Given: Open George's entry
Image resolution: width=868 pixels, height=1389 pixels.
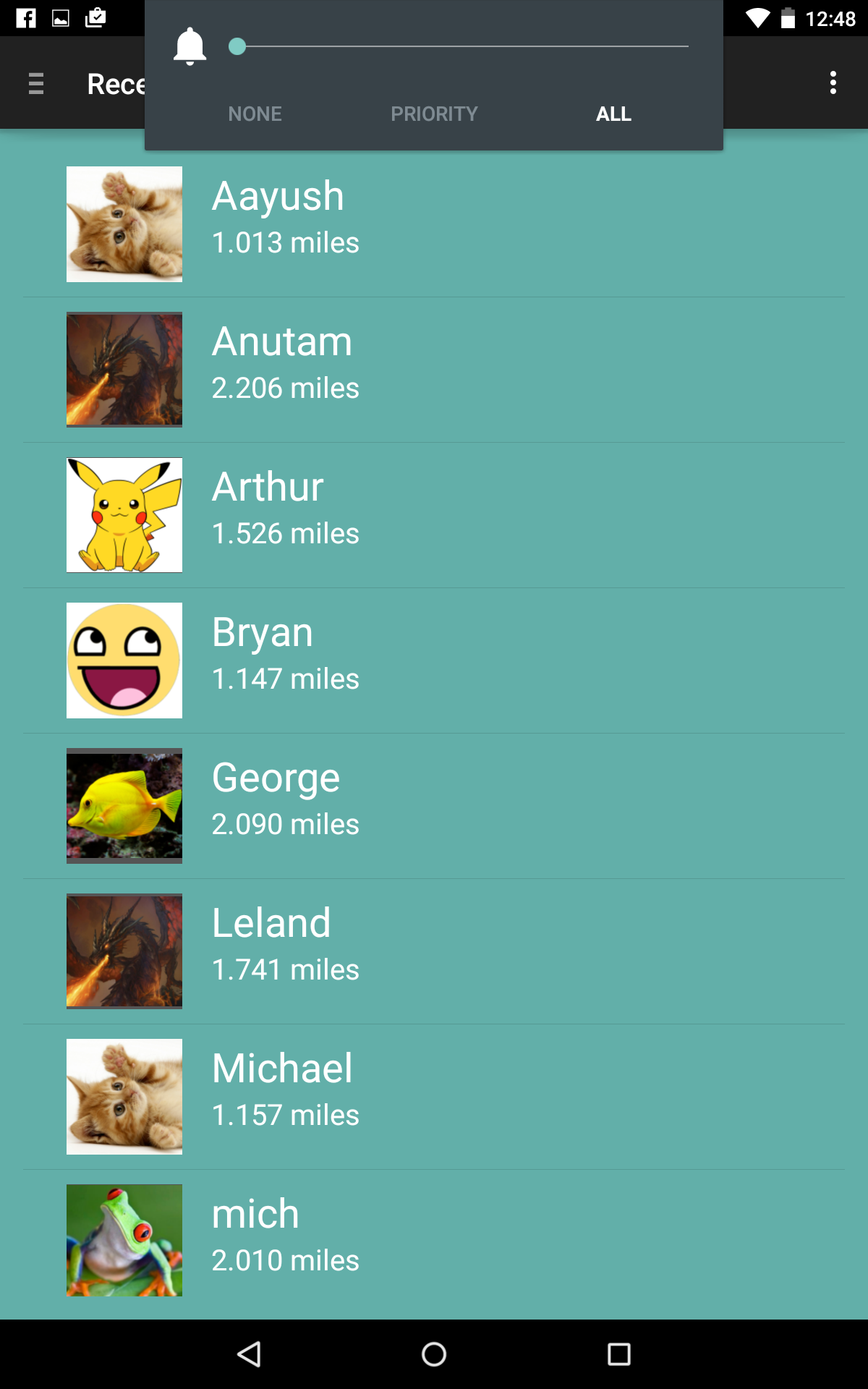Looking at the screenshot, I should pos(434,806).
